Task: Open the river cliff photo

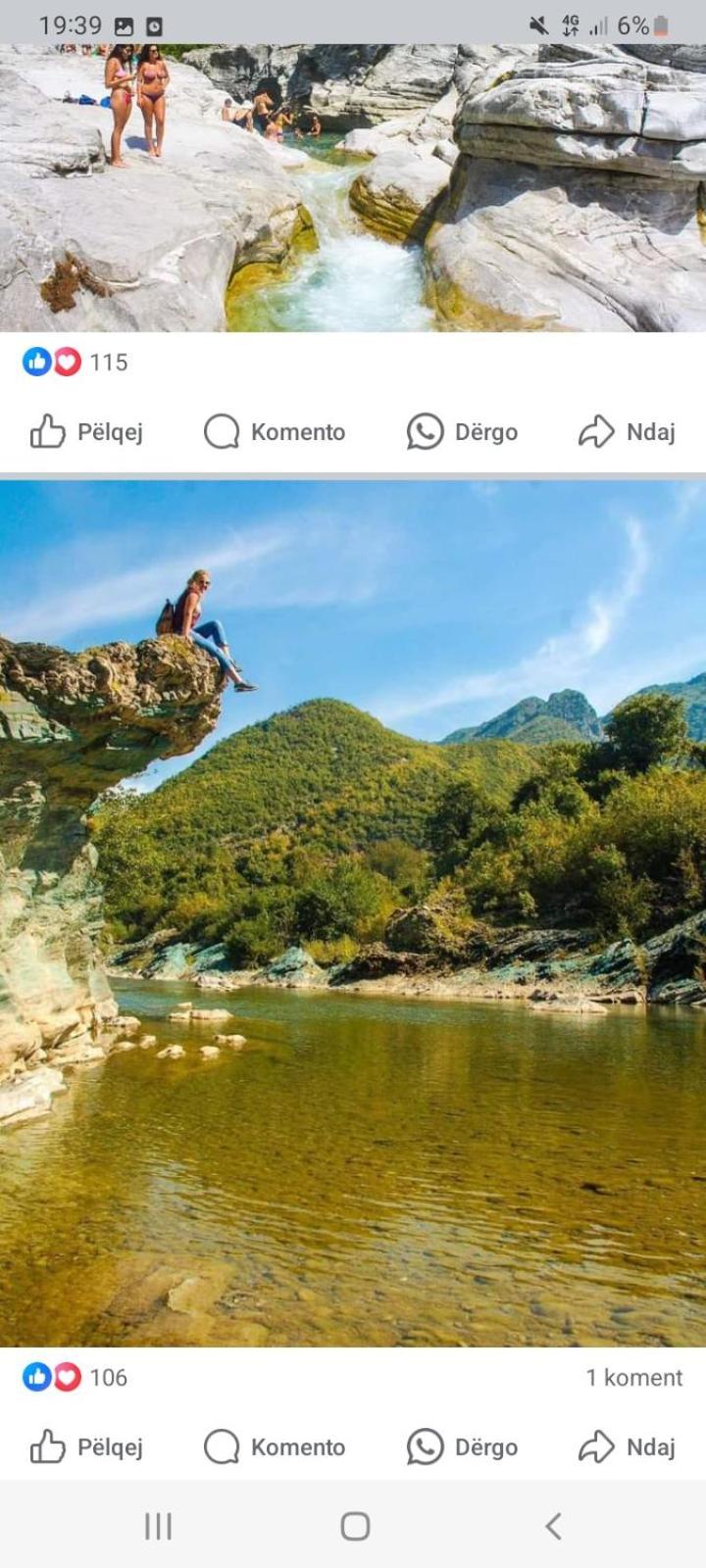Action: click(353, 911)
